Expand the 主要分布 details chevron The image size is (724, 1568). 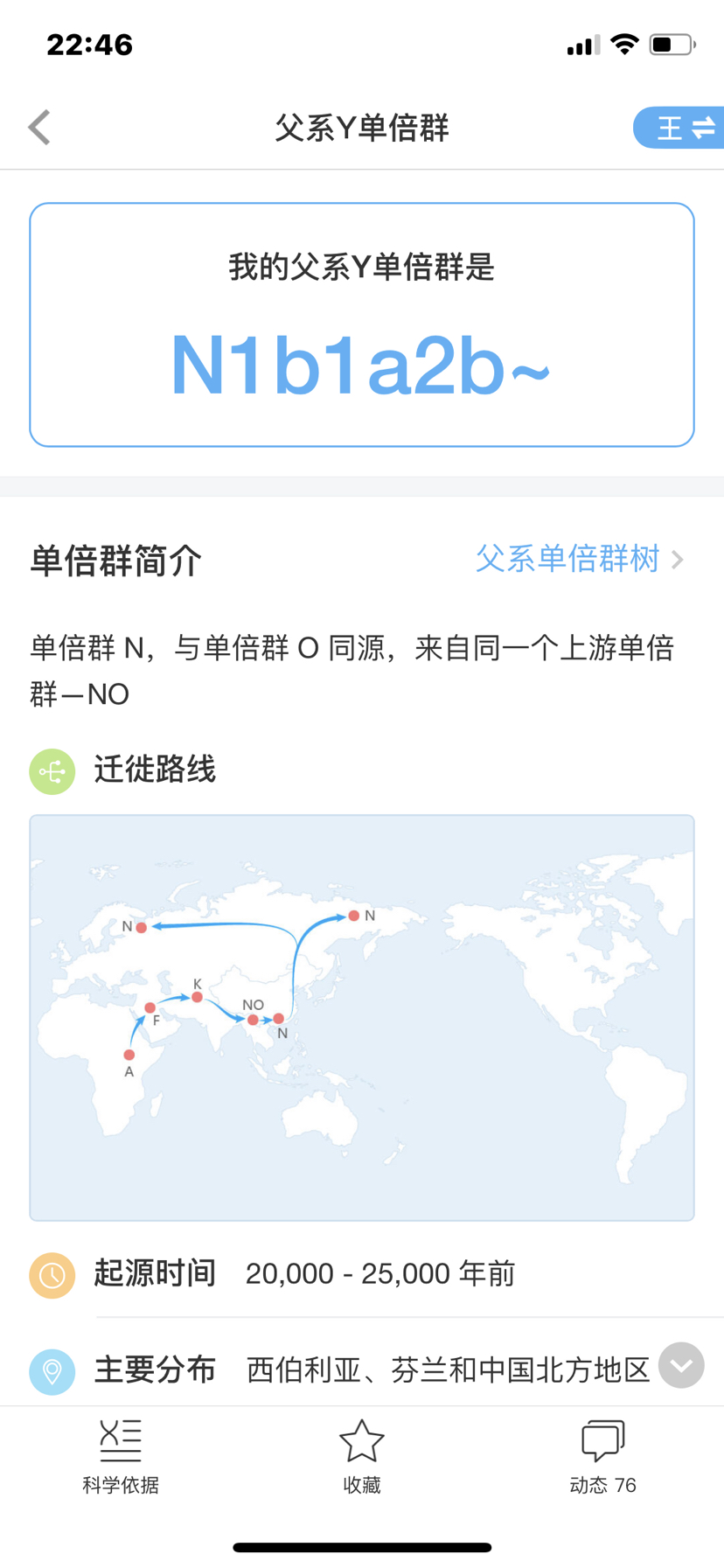click(681, 1365)
